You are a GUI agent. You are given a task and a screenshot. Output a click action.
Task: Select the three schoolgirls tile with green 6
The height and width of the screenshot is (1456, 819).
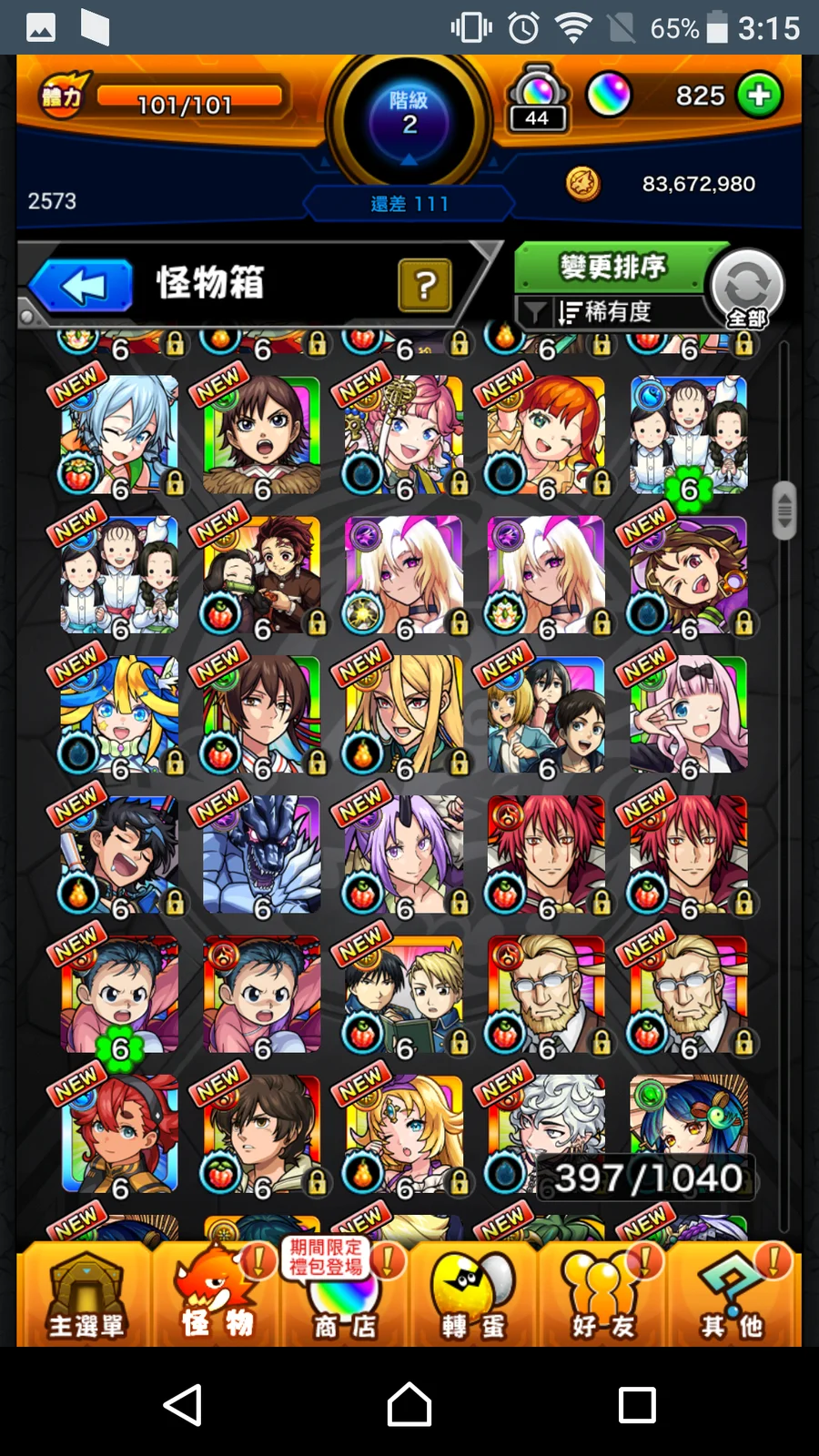(689, 437)
